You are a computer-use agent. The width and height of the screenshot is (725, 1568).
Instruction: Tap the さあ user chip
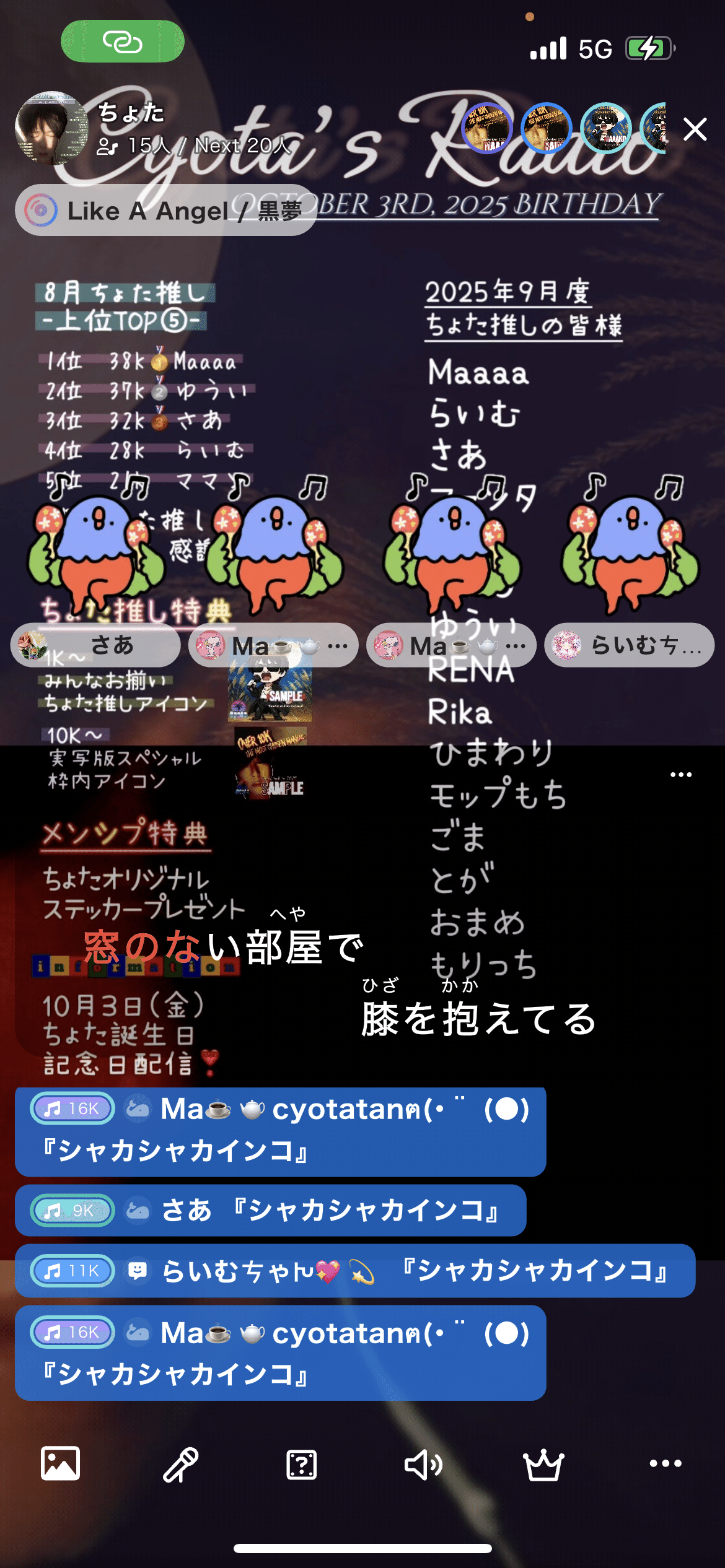pos(95,645)
